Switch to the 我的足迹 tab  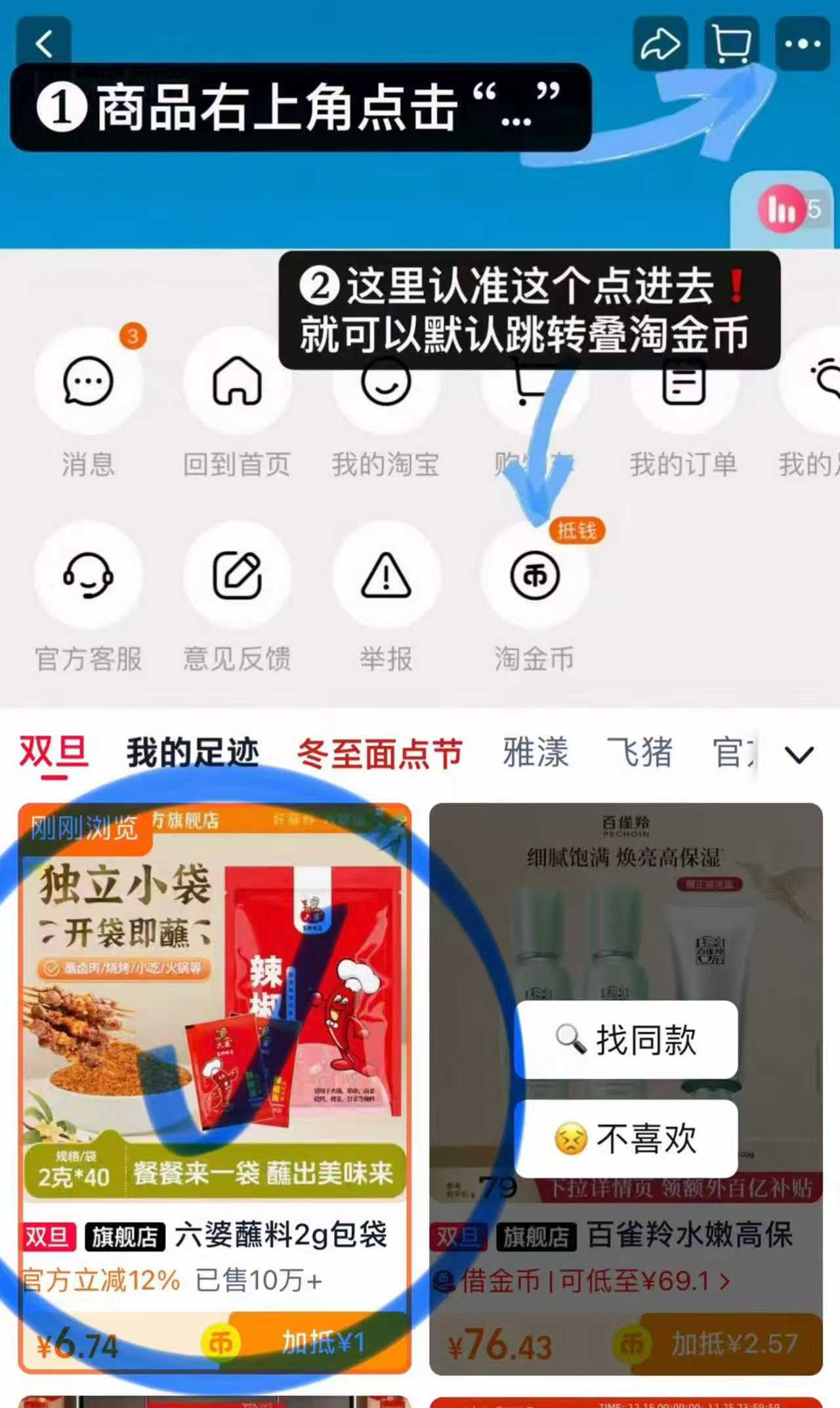pos(189,753)
